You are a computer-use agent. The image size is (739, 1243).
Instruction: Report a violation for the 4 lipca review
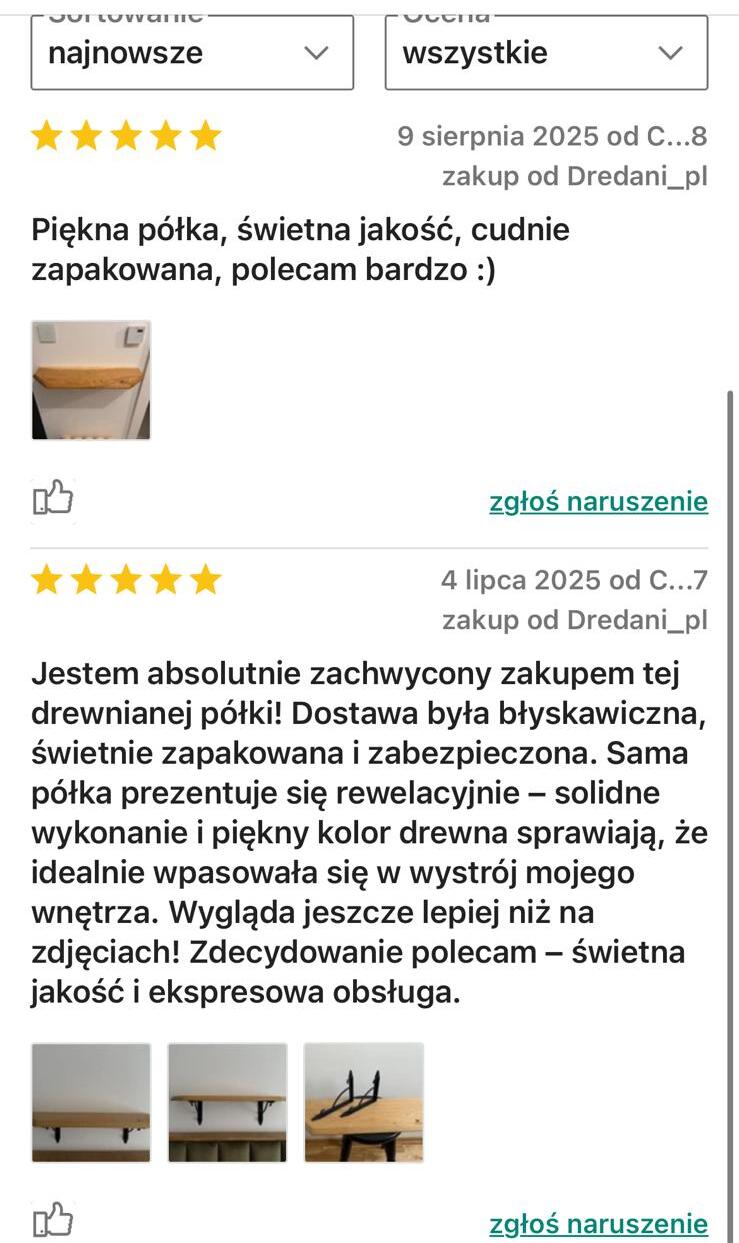[598, 1224]
